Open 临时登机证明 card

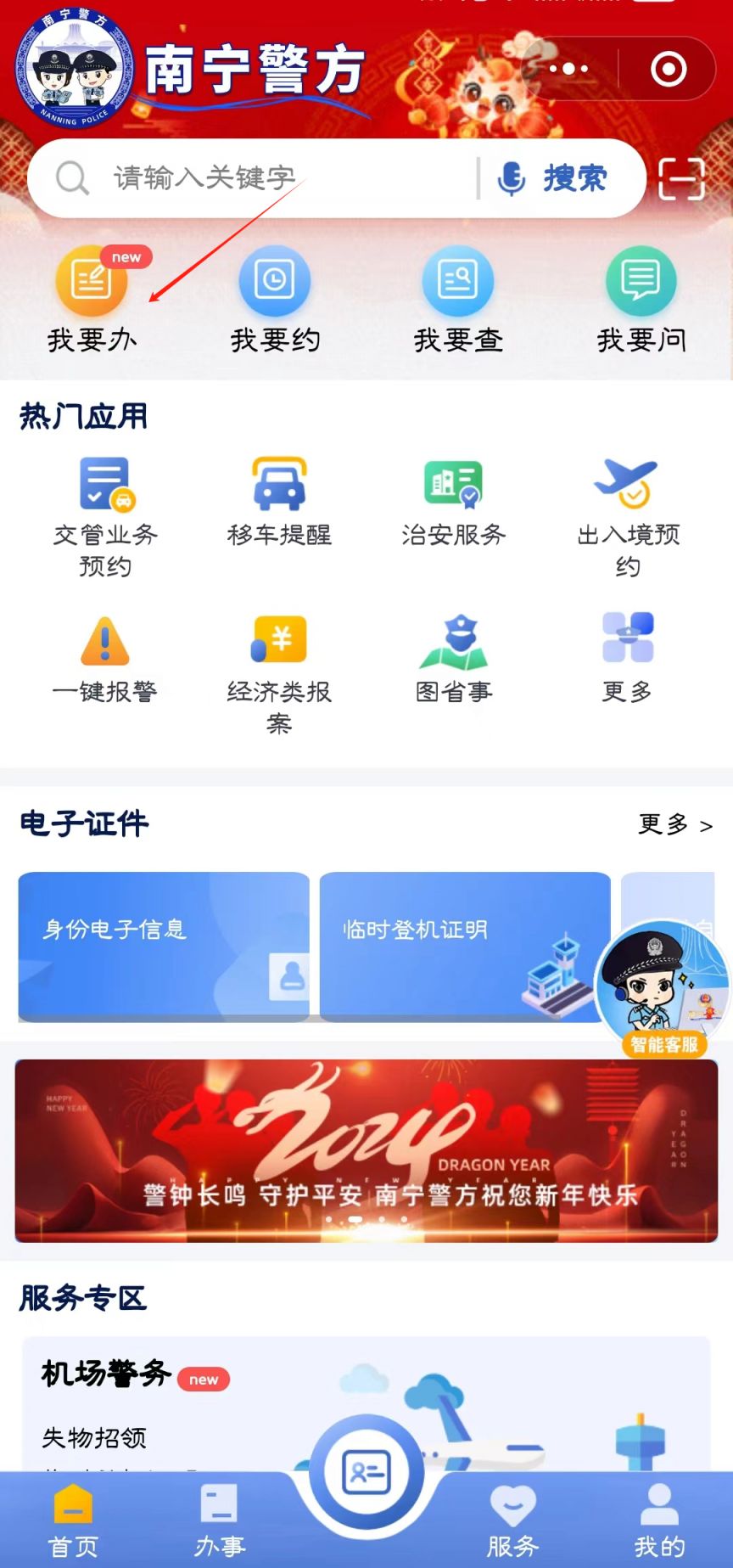coord(464,946)
